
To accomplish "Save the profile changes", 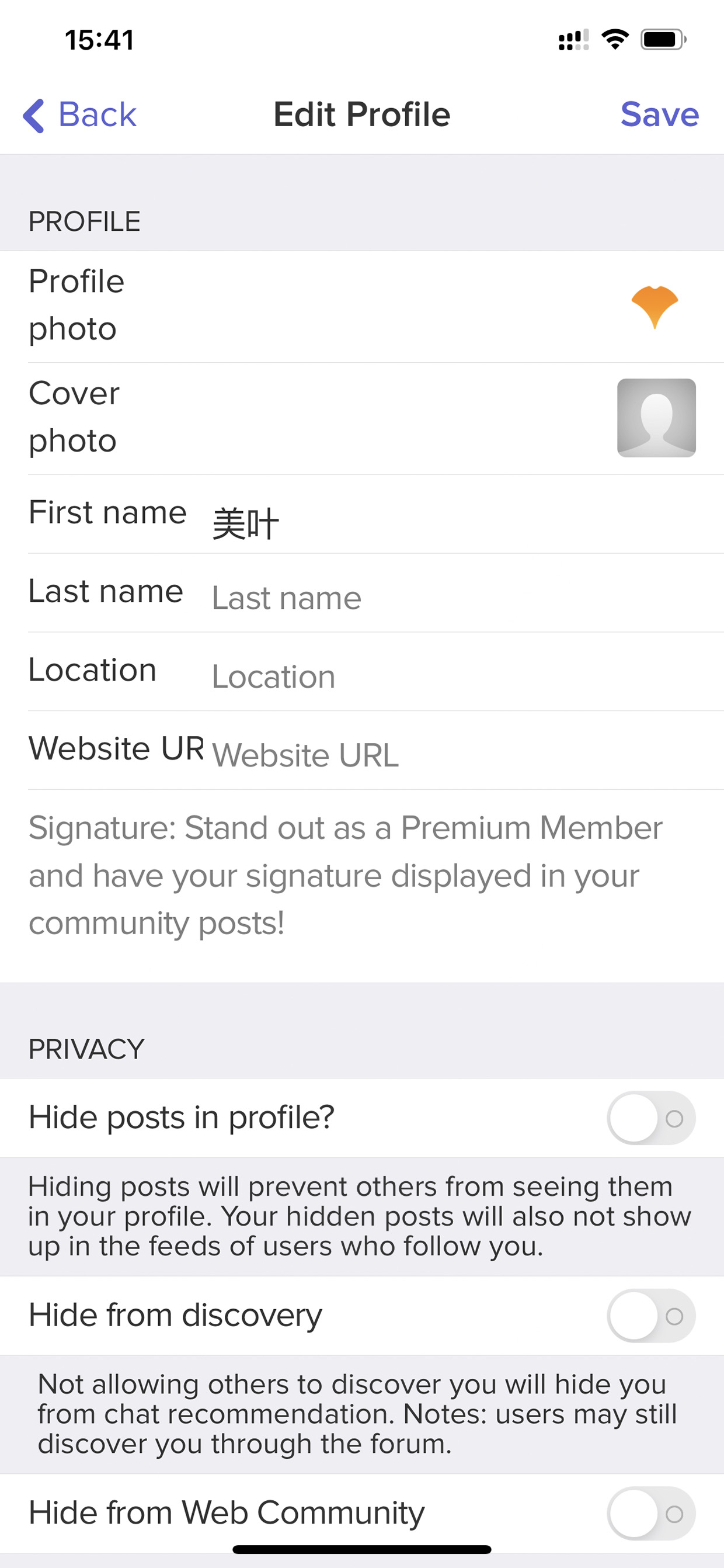I will click(660, 115).
